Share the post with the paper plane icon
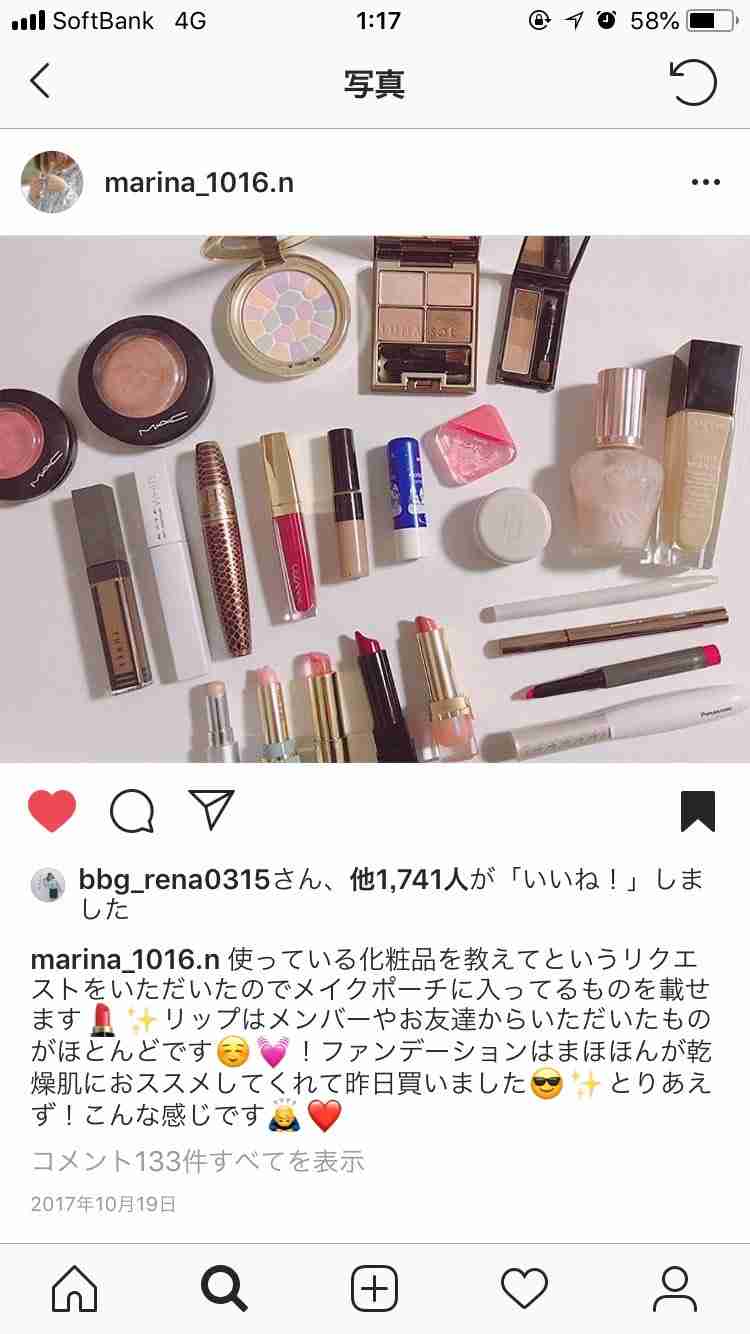750x1334 pixels. [211, 810]
